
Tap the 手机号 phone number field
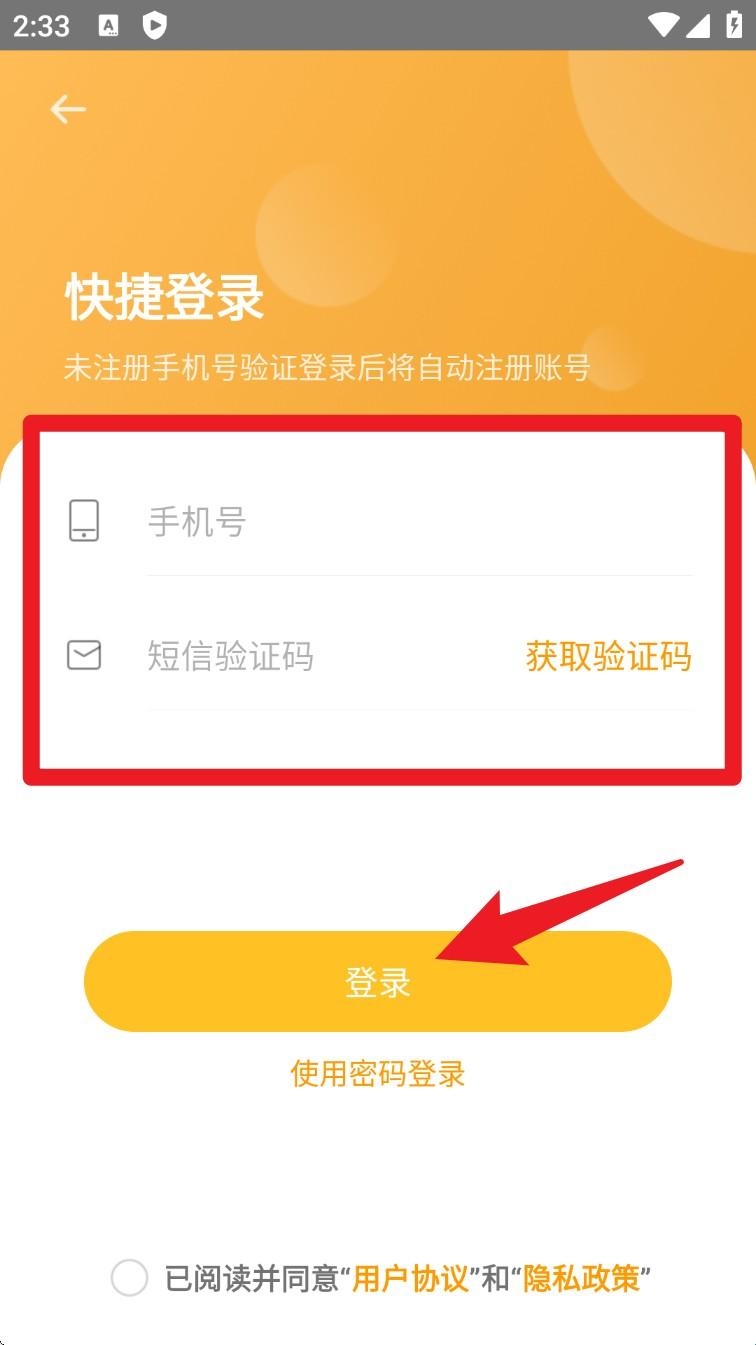[400, 522]
